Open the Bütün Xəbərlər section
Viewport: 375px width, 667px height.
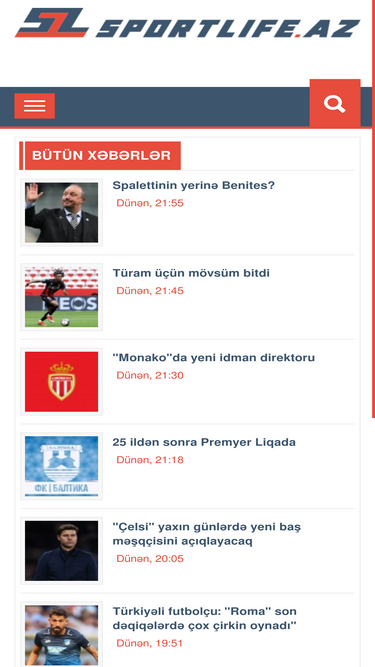pos(101,156)
